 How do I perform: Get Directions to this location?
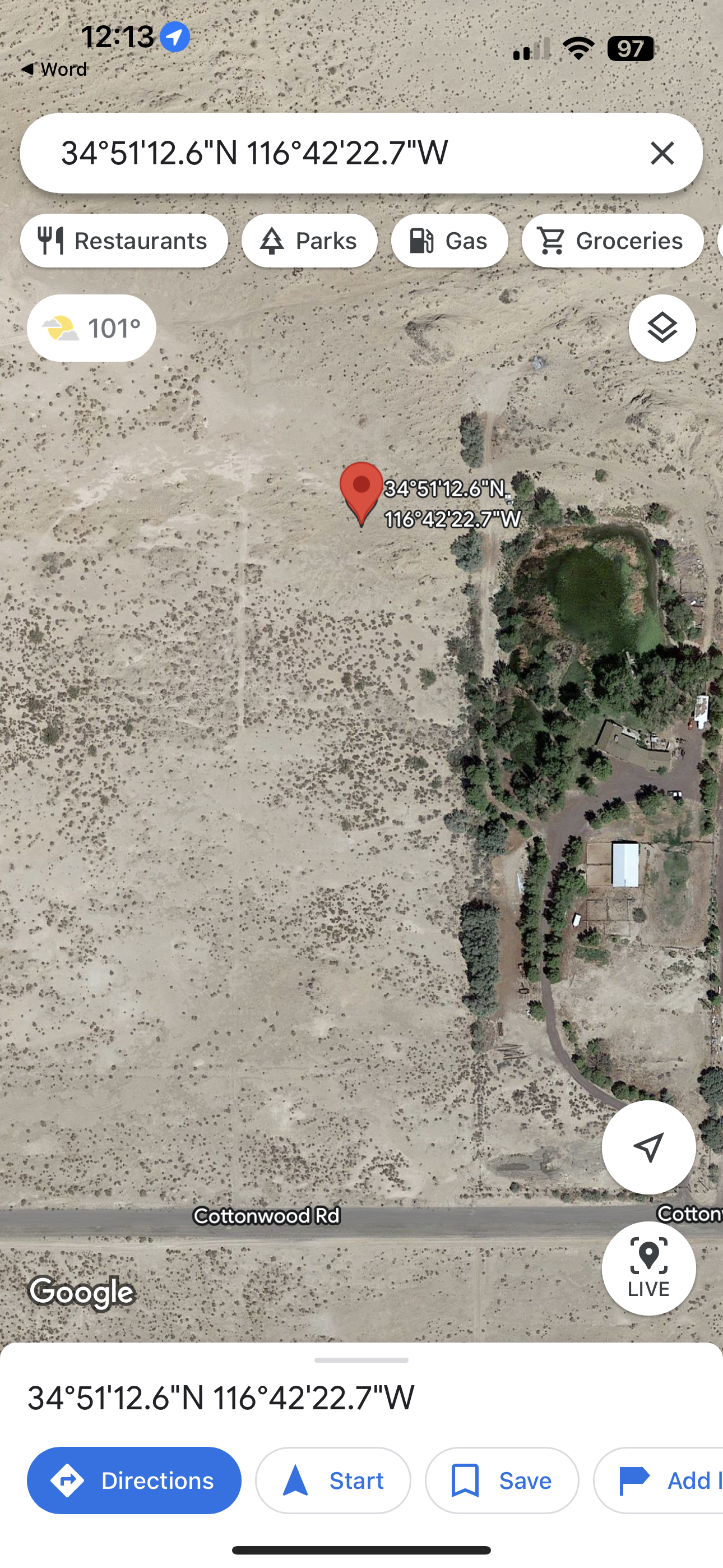pos(134,1481)
